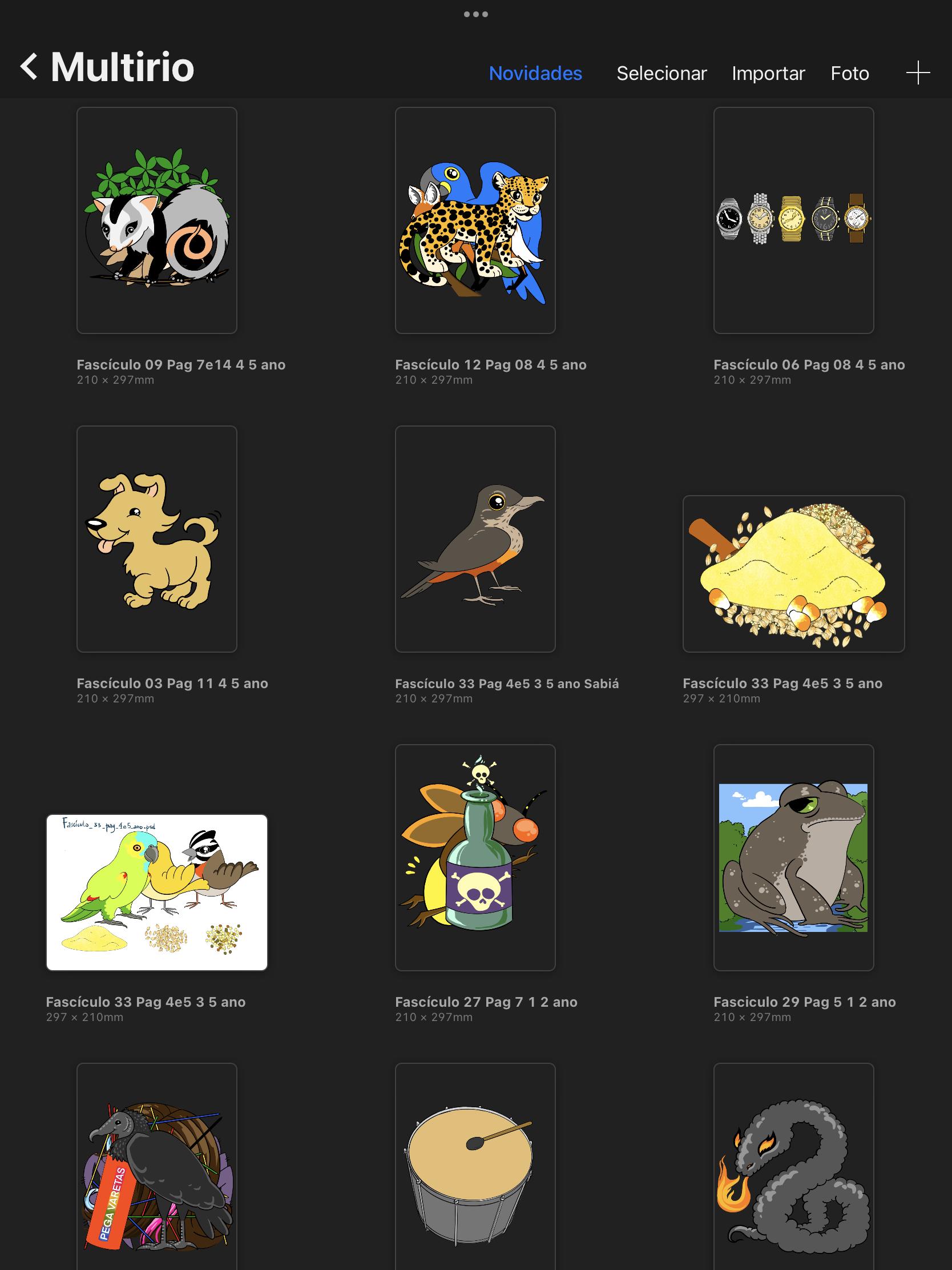Viewport: 952px width, 1270px height.
Task: Go back from the Multirio stack
Action: pos(30,67)
